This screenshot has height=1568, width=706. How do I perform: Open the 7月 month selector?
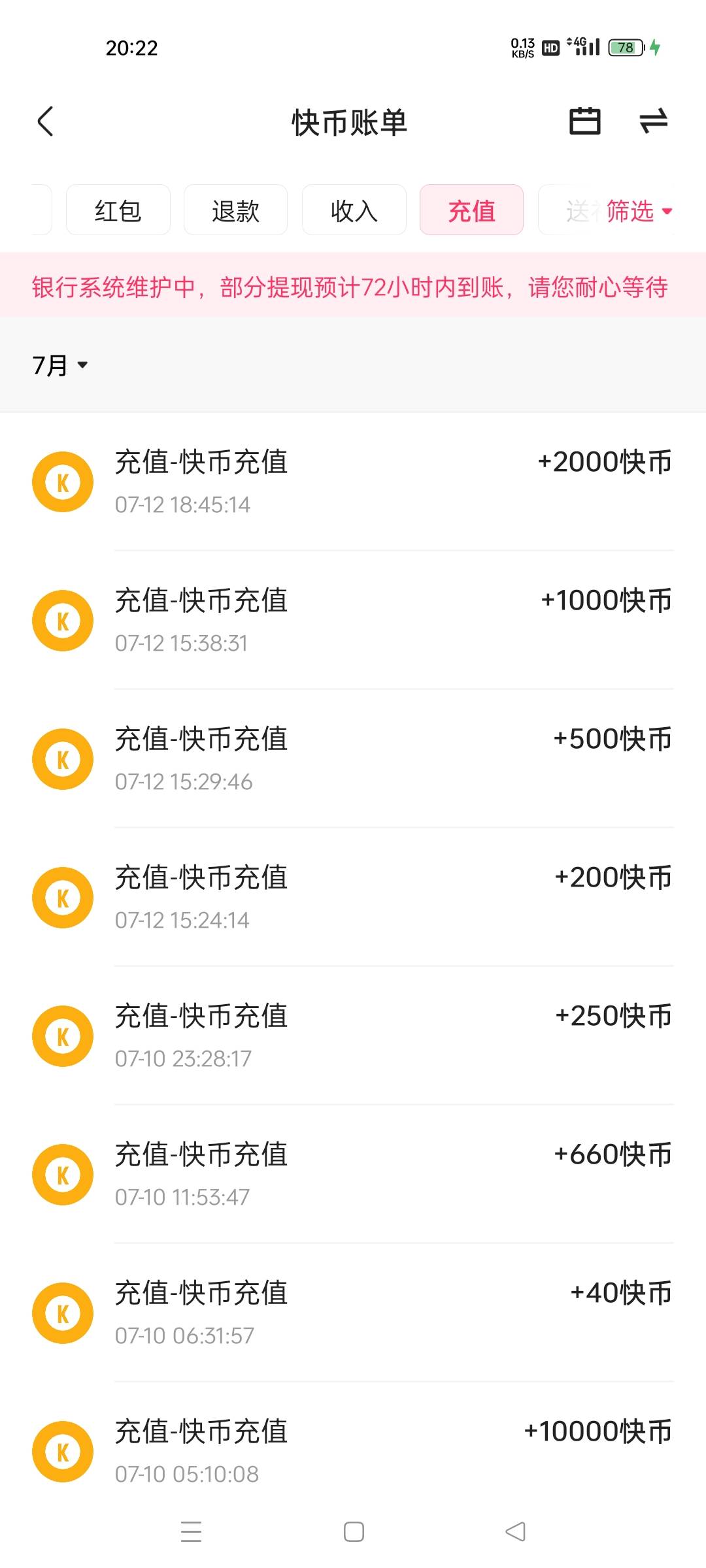coord(59,365)
